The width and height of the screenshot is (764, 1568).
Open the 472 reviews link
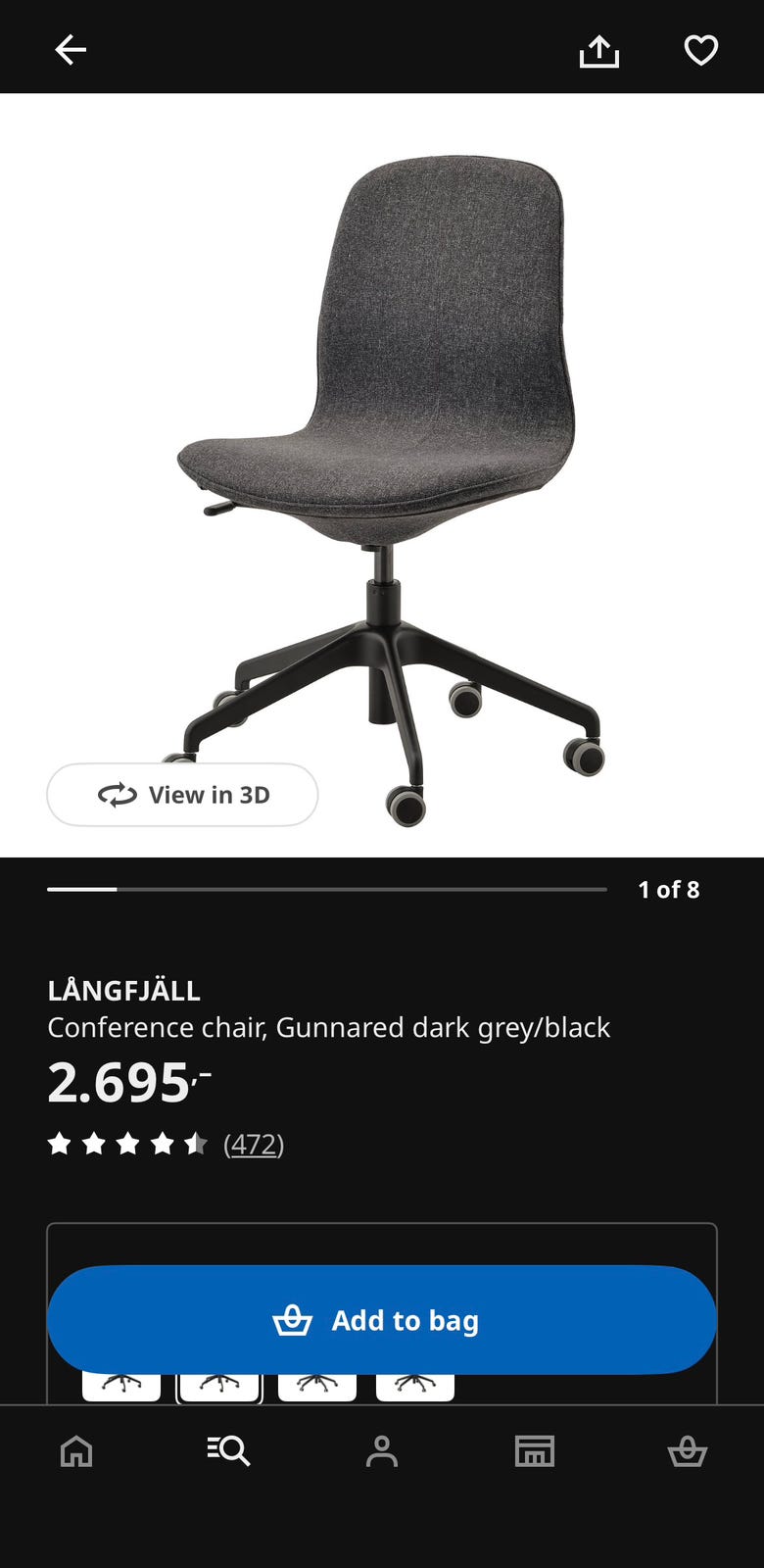(x=254, y=1144)
